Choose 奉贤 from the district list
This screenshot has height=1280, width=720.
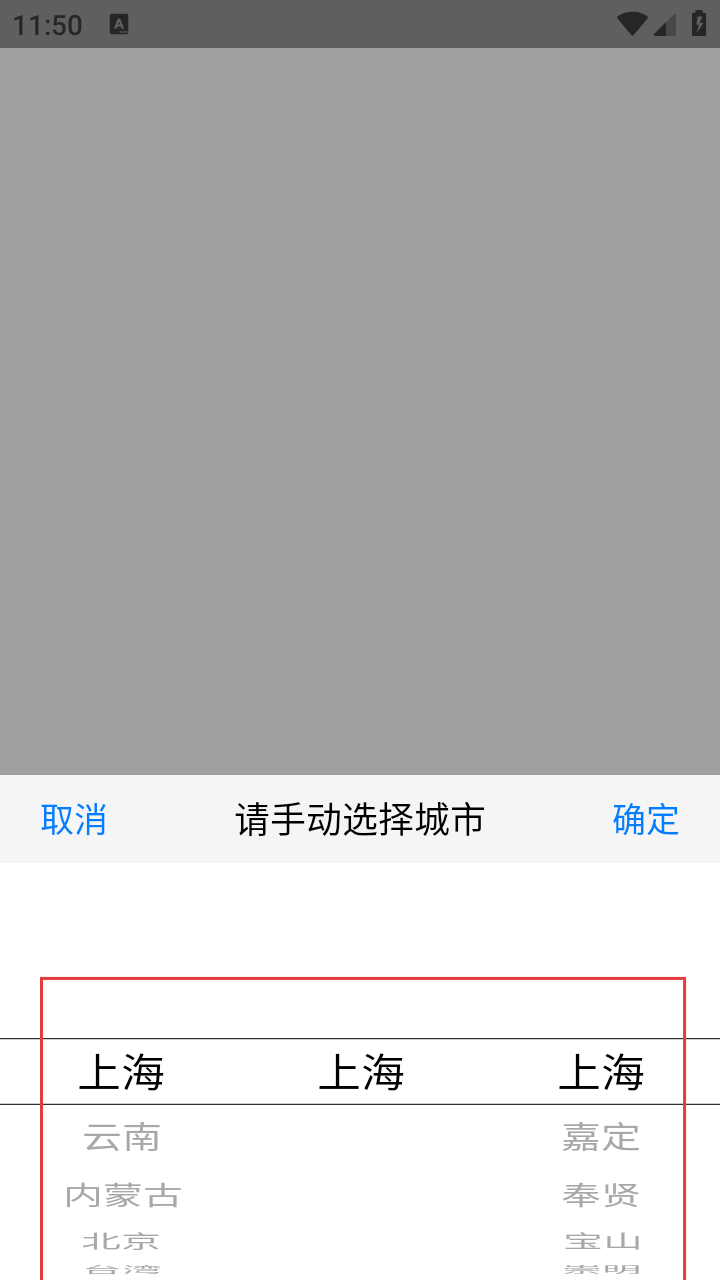pos(600,1195)
